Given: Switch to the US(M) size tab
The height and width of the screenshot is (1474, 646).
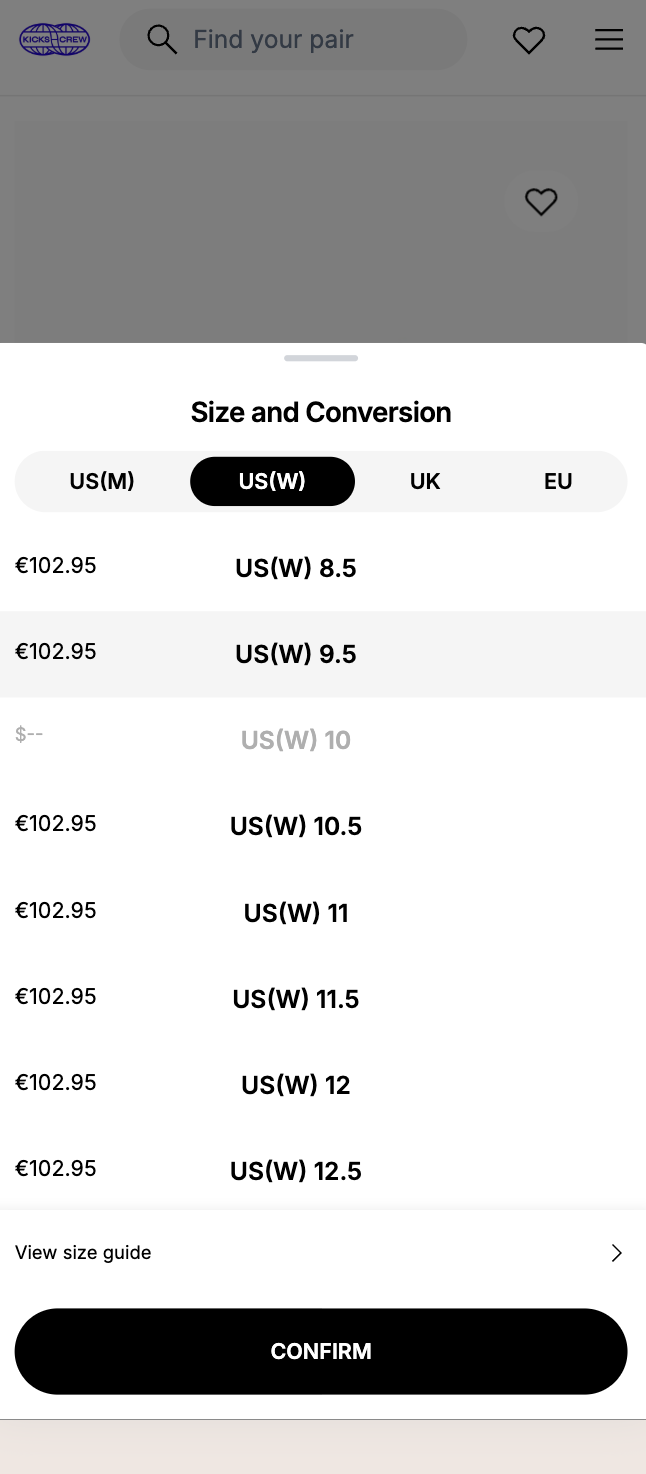Looking at the screenshot, I should click(x=102, y=481).
